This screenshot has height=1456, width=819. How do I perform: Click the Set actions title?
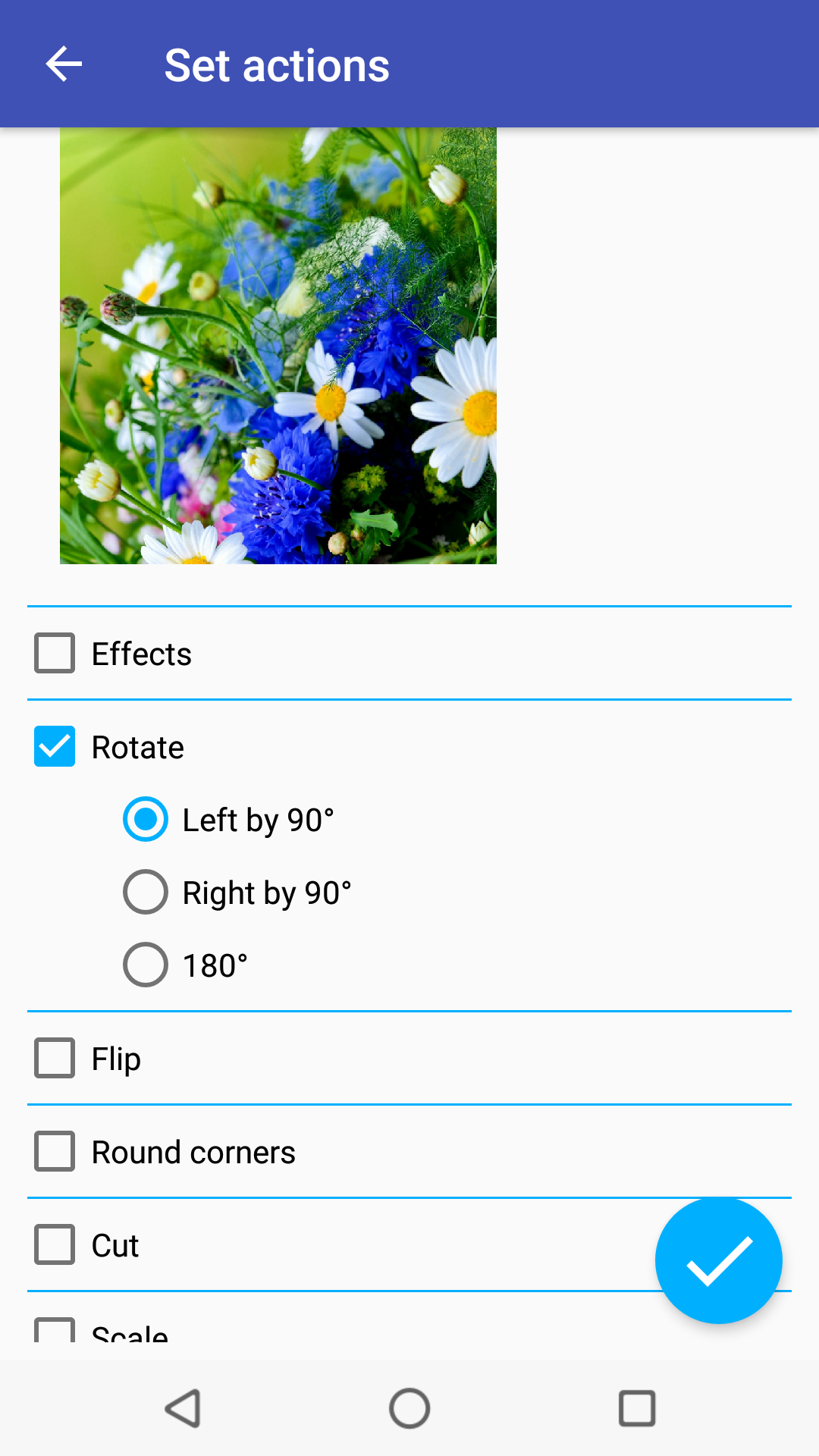[277, 64]
